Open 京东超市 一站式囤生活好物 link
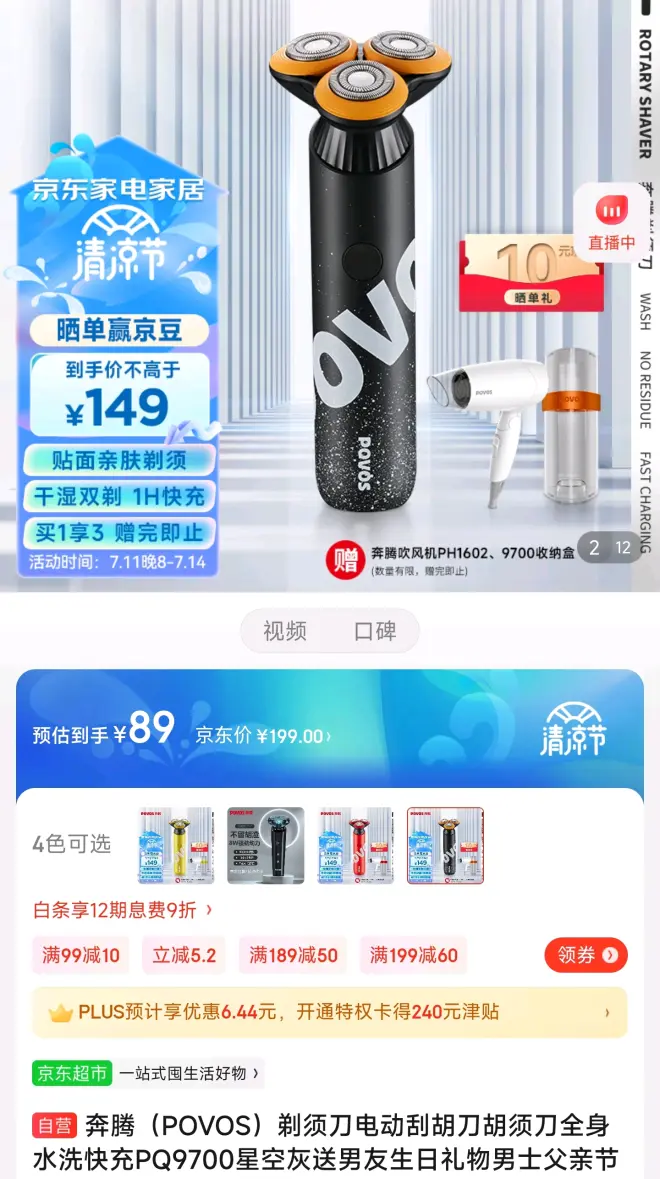Viewport: 660px width, 1179px height. point(148,1073)
